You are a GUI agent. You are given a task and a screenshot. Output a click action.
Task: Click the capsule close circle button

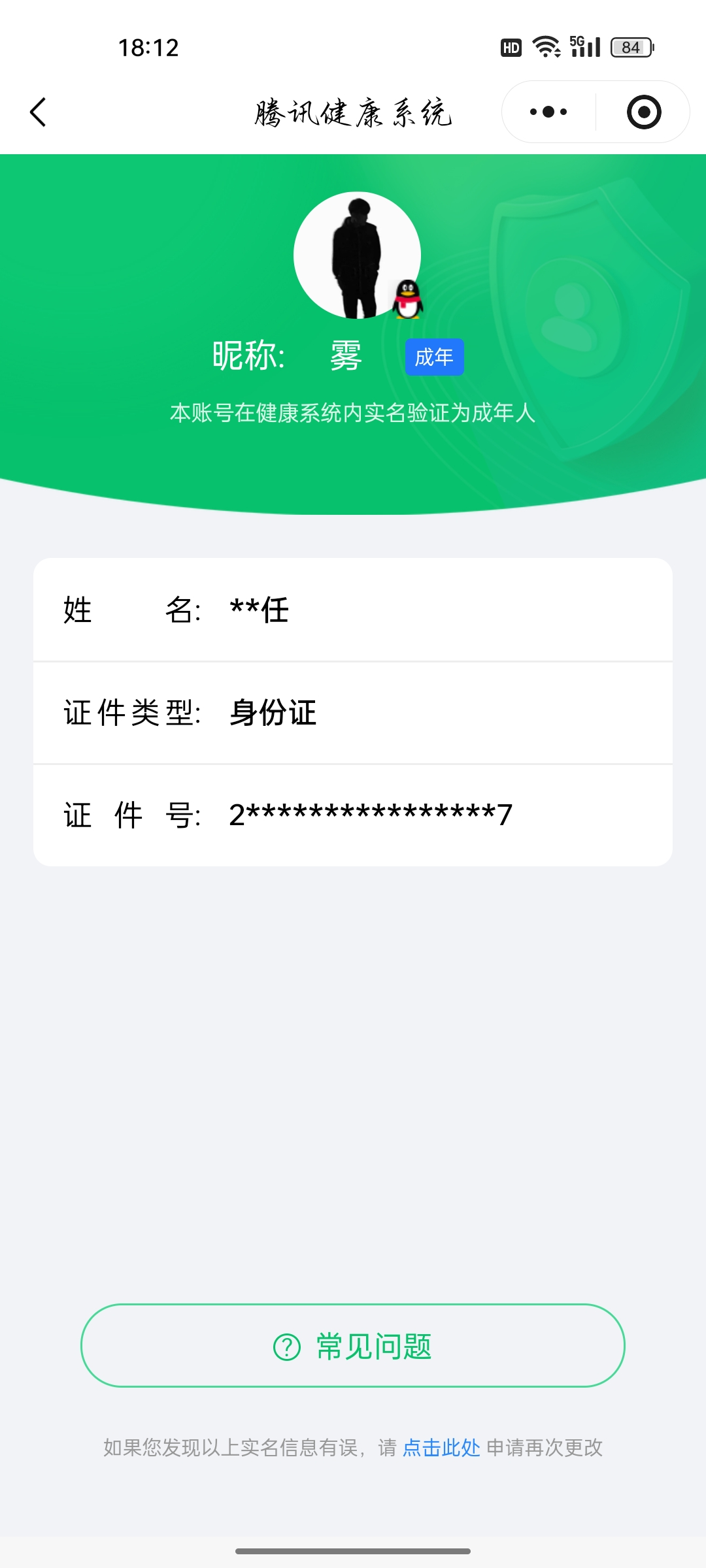point(643,112)
